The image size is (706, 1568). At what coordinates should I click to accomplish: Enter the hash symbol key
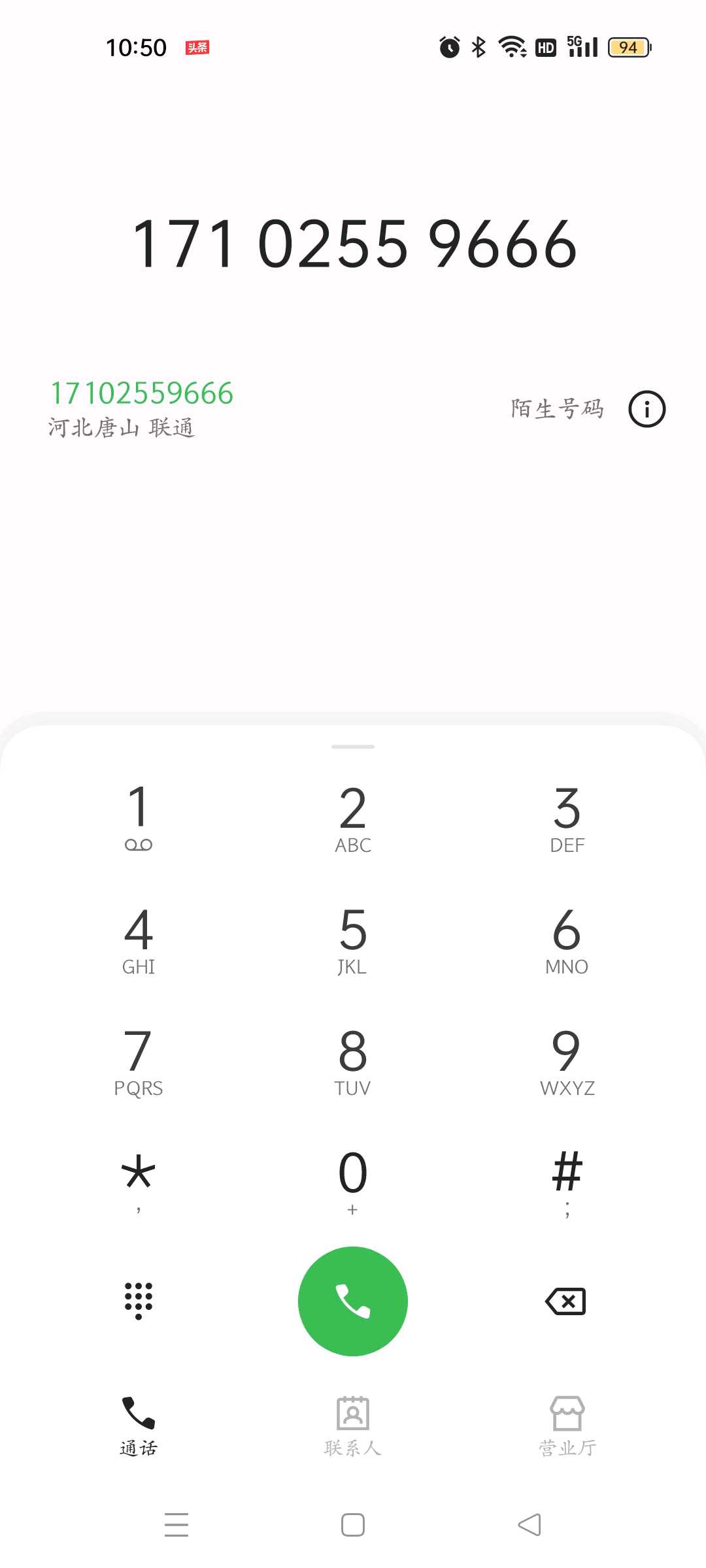567,1181
